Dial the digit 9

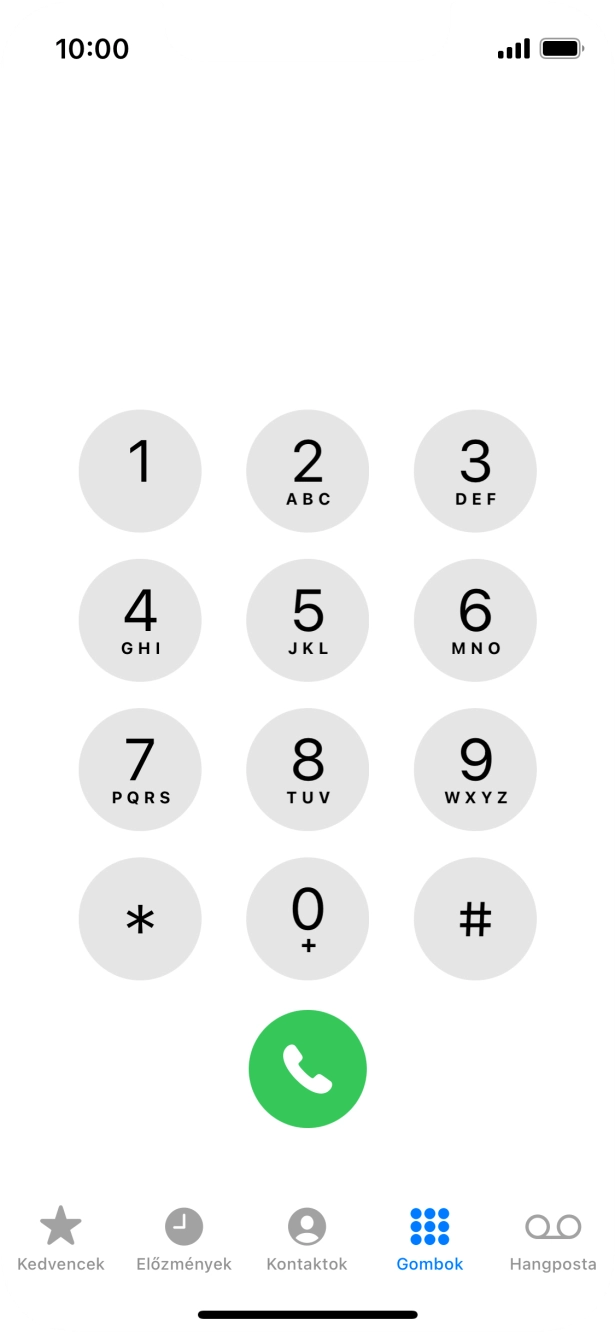pos(475,769)
